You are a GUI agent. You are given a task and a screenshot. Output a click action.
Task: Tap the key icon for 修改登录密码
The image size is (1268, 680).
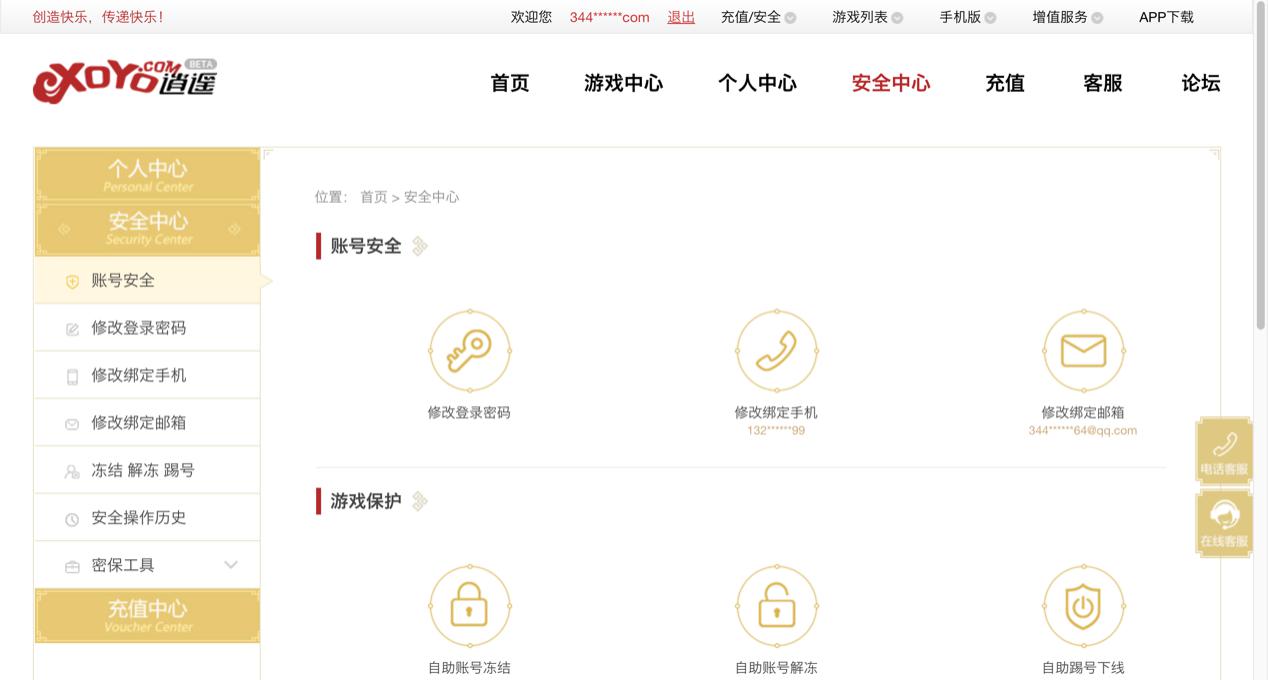tap(470, 351)
